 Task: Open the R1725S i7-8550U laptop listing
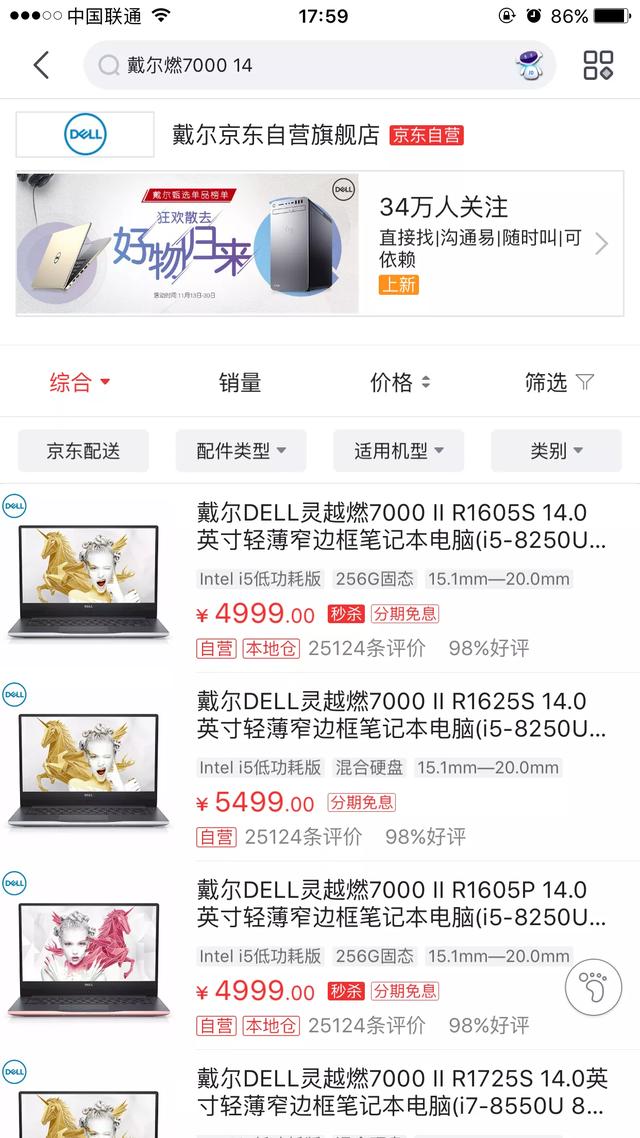click(x=400, y=1092)
